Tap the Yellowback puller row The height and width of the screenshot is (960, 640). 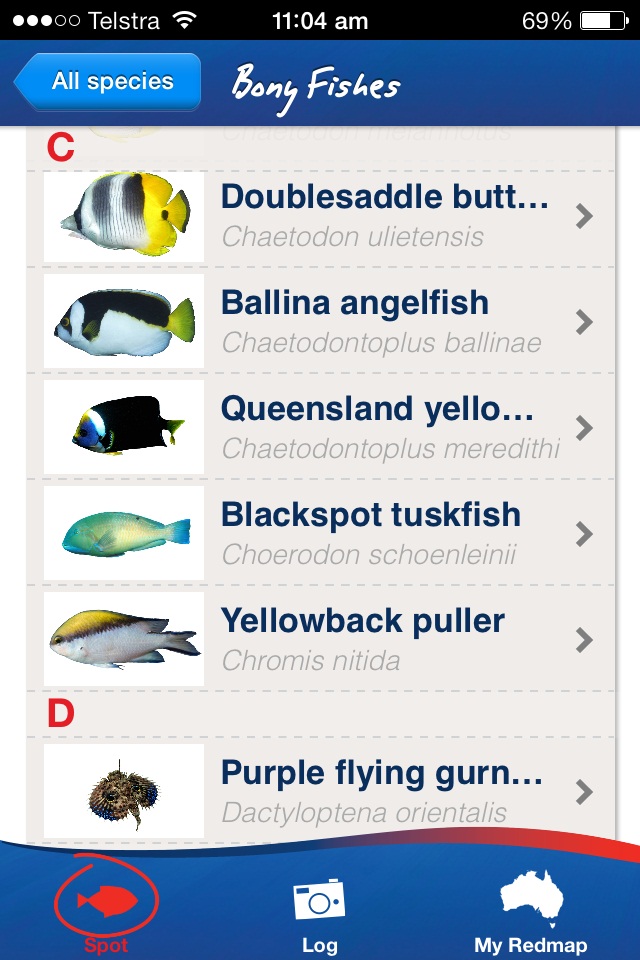(x=330, y=640)
